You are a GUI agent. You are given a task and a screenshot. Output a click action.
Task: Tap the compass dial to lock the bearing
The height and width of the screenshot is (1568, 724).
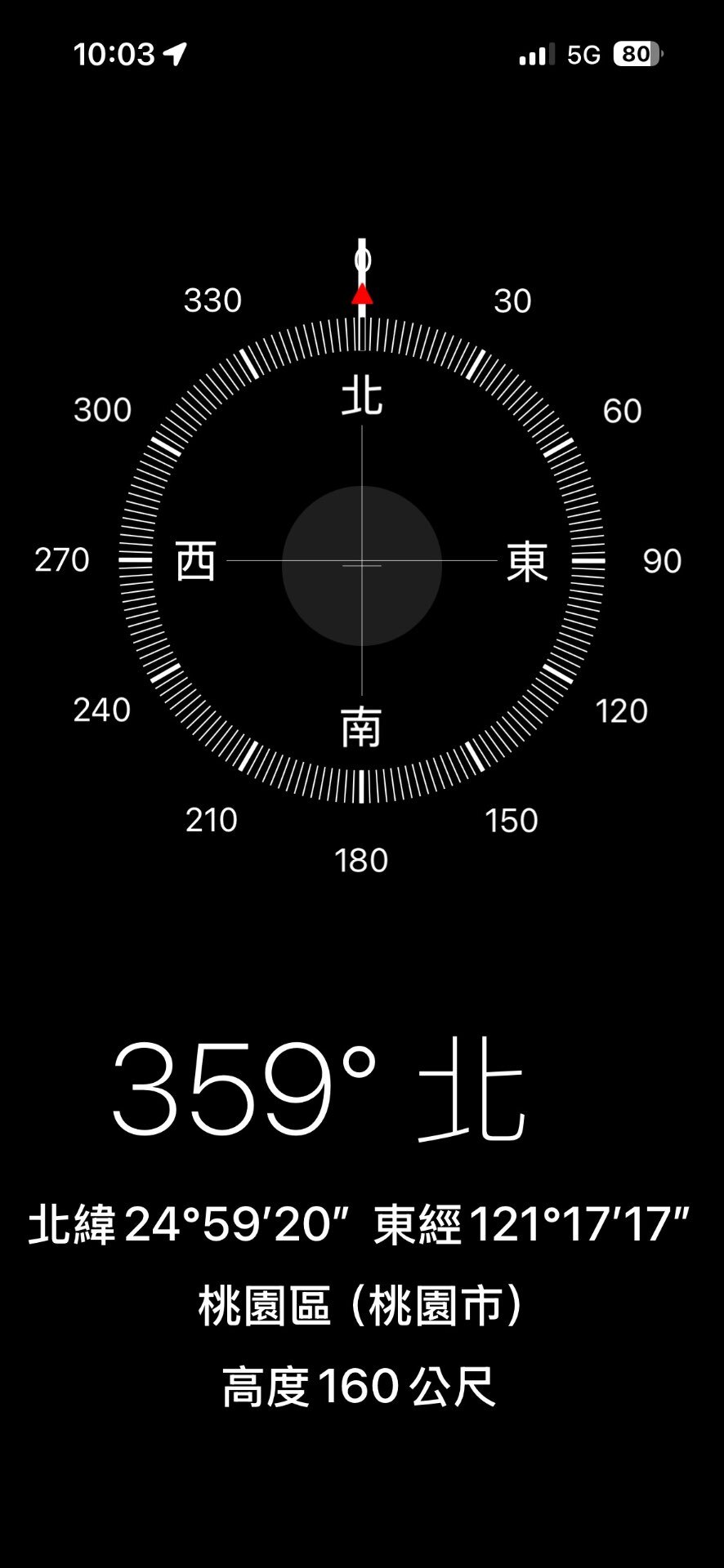click(x=362, y=562)
